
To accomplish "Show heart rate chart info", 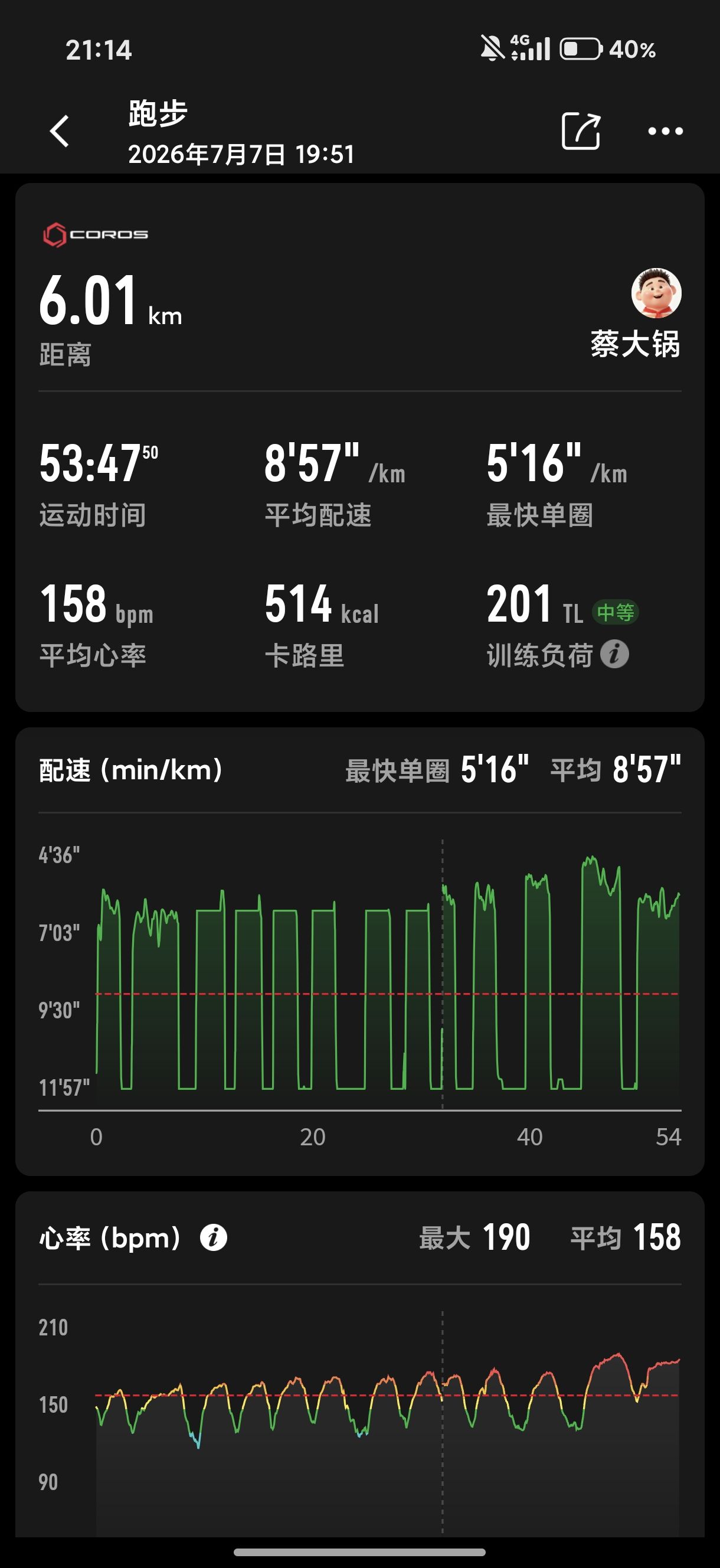I will [x=214, y=1237].
